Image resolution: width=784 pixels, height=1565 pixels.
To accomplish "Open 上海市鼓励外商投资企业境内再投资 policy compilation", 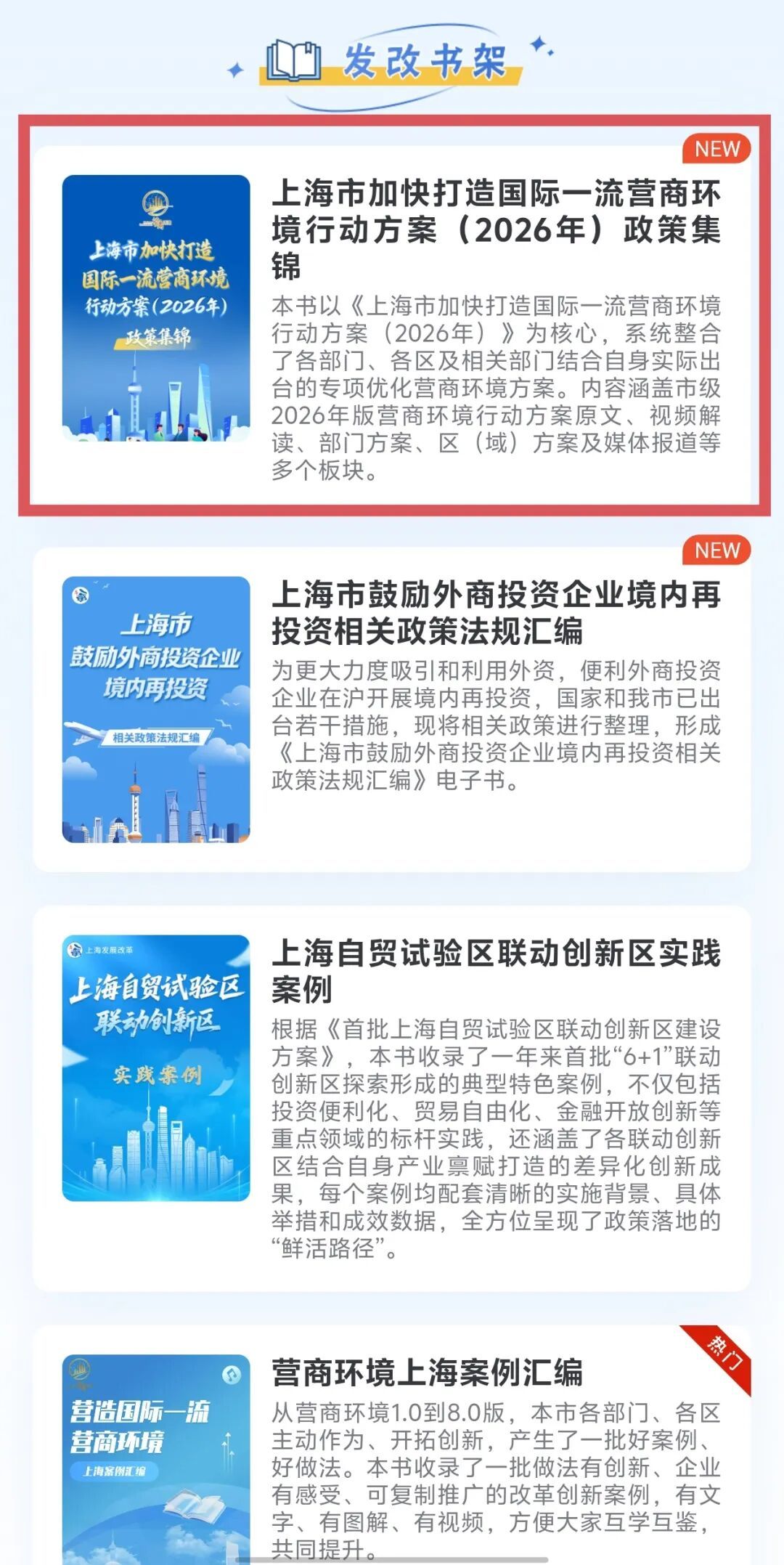I will 392,710.
